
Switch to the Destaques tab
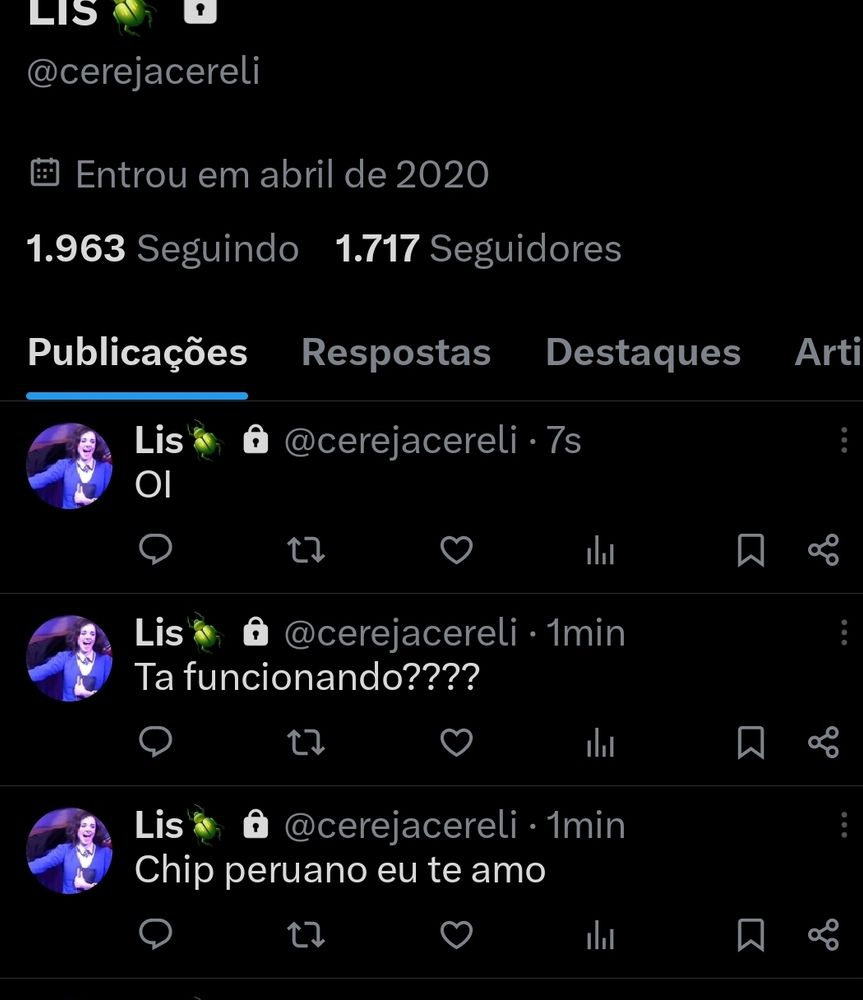pyautogui.click(x=643, y=352)
